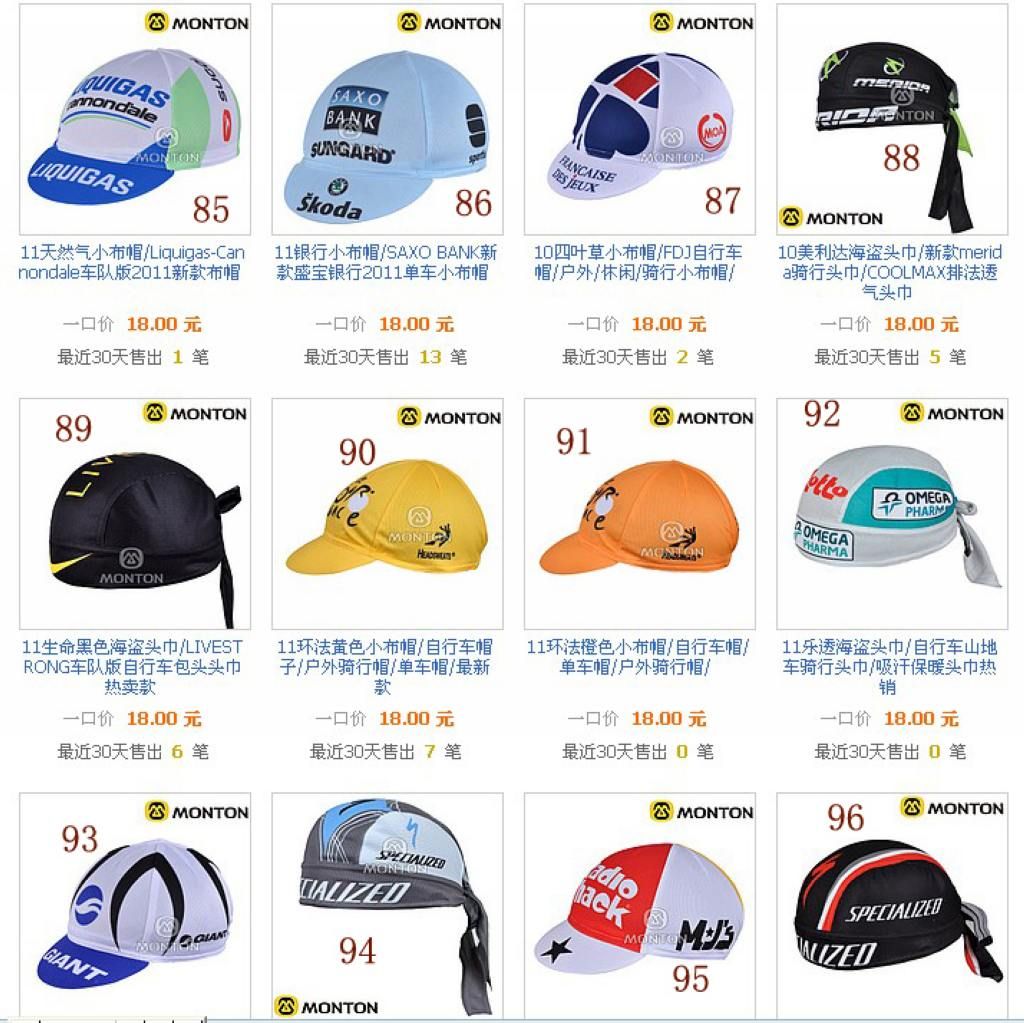1024x1023 pixels.
Task: Open the yellow Tour de France cap link
Action: (386, 666)
